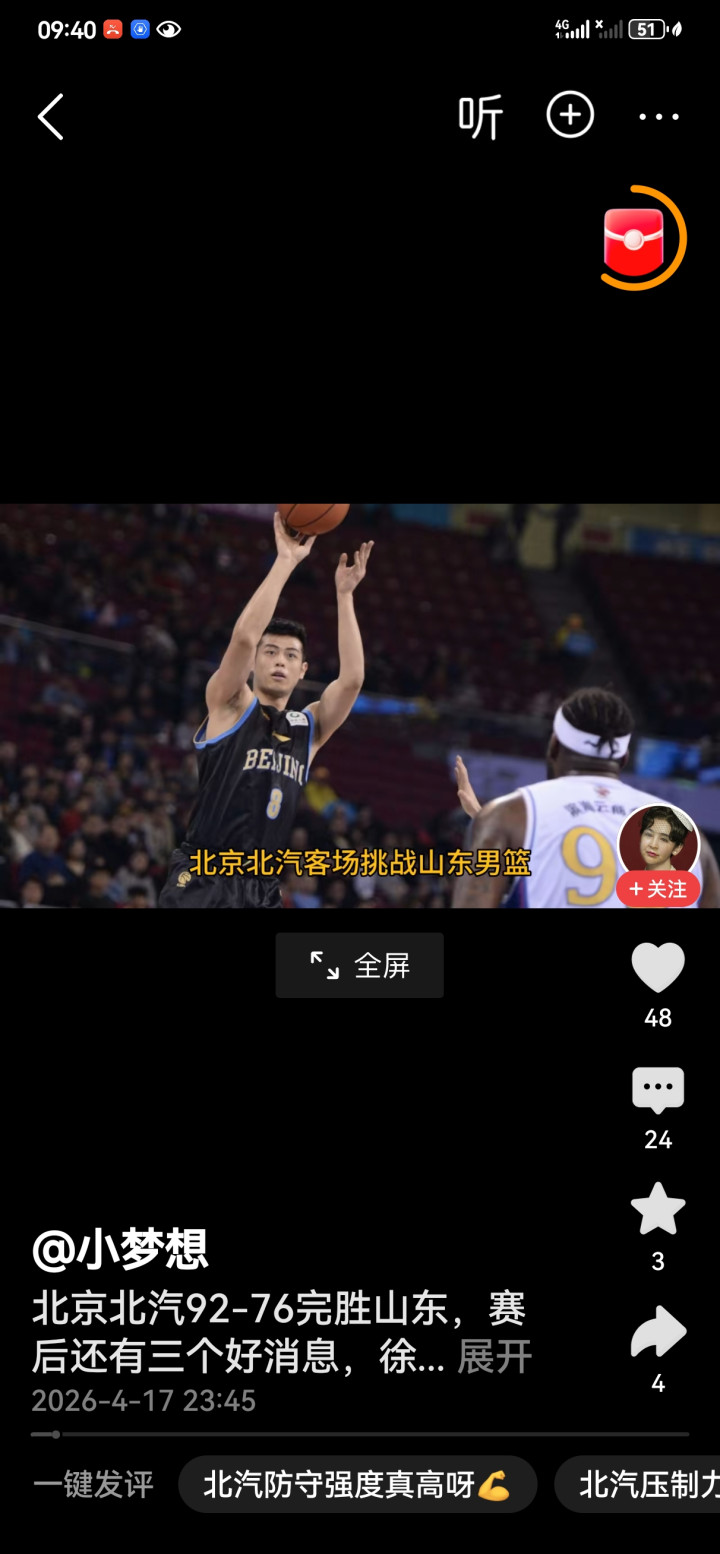
Task: Like this video with the heart
Action: pos(658,968)
